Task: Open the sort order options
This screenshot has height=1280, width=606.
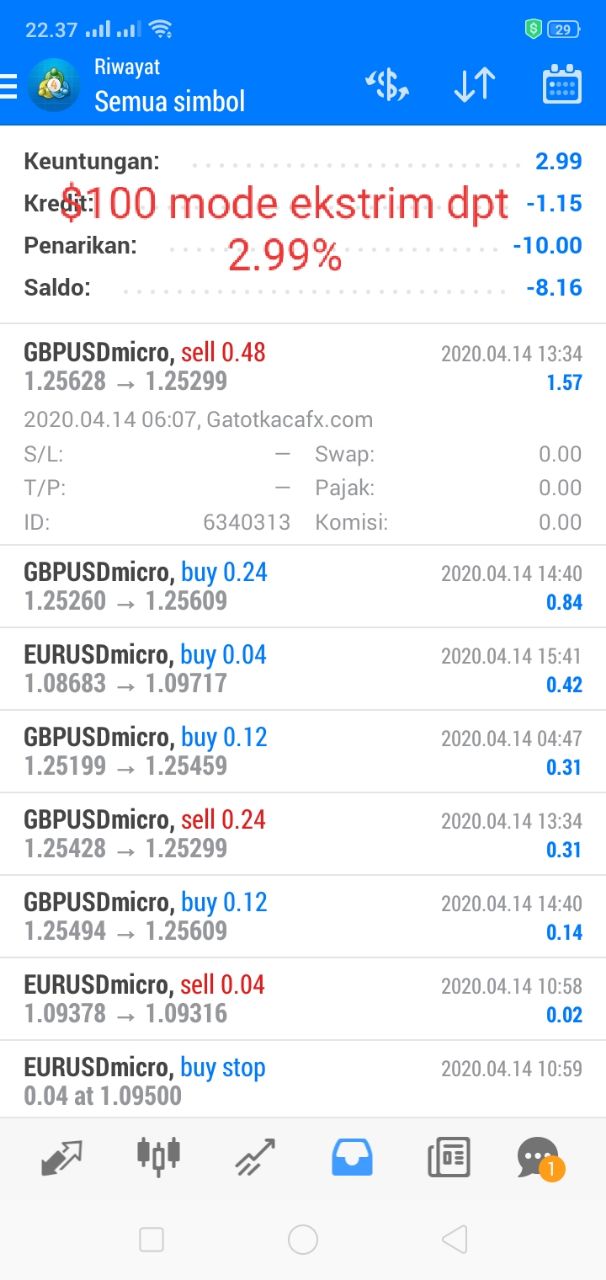Action: (x=474, y=86)
